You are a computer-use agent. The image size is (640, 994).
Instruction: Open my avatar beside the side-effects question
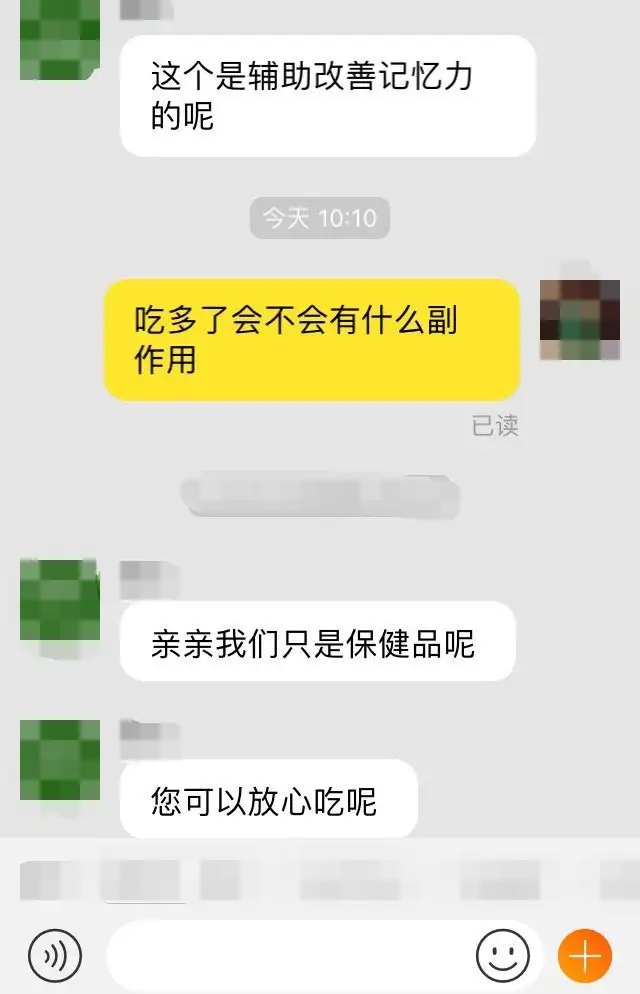click(580, 320)
